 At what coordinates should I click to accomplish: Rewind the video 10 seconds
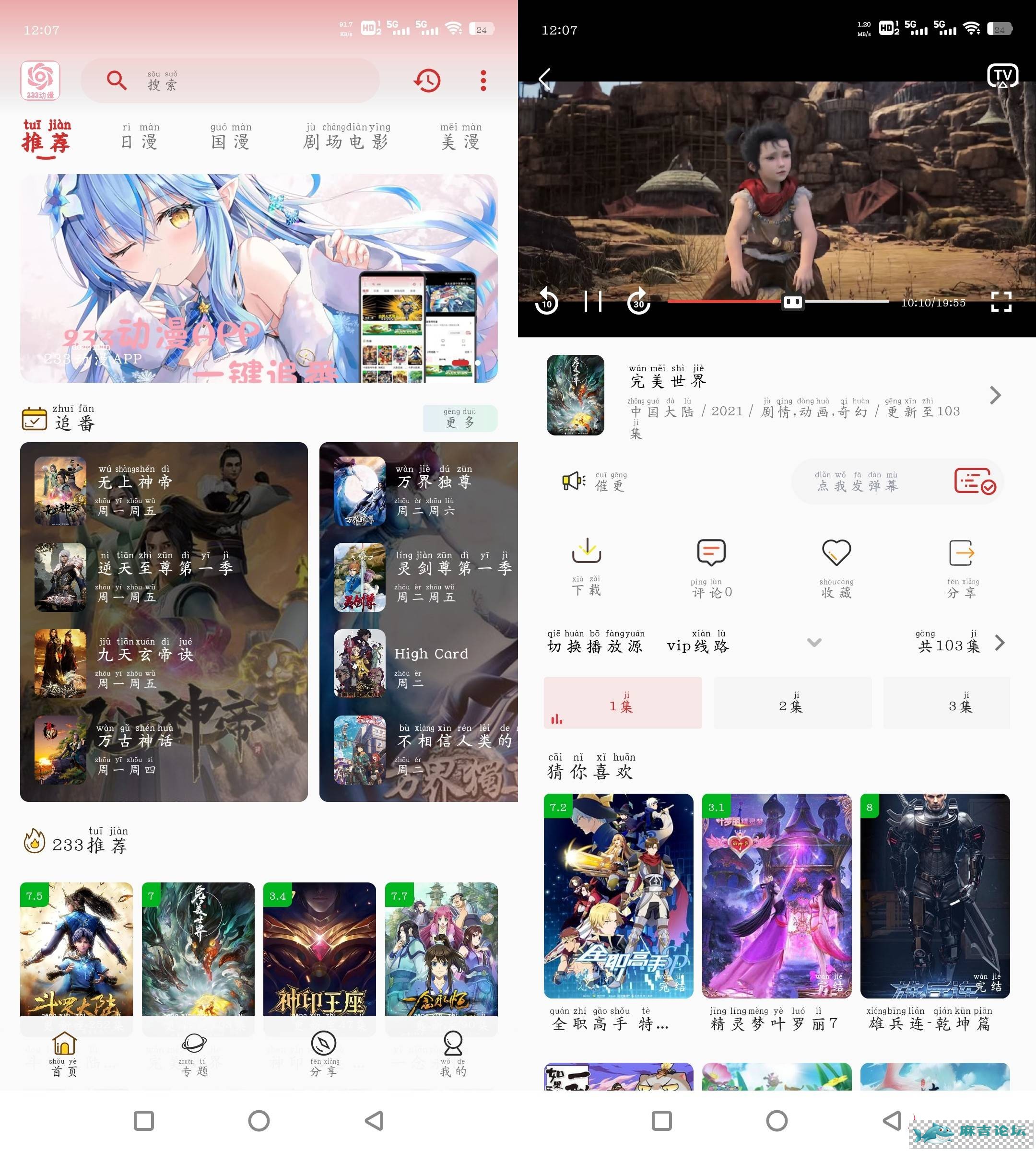[x=546, y=301]
